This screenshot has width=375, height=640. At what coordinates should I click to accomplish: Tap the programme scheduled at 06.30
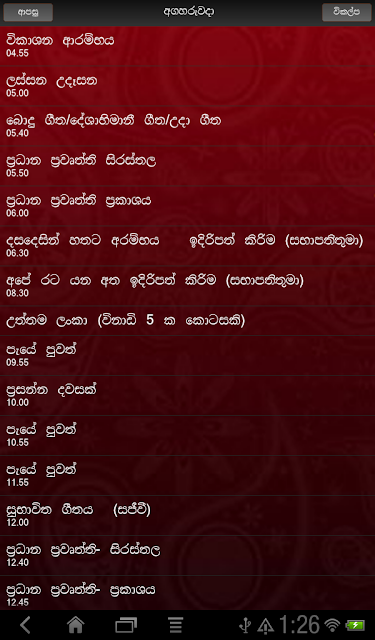point(187,246)
